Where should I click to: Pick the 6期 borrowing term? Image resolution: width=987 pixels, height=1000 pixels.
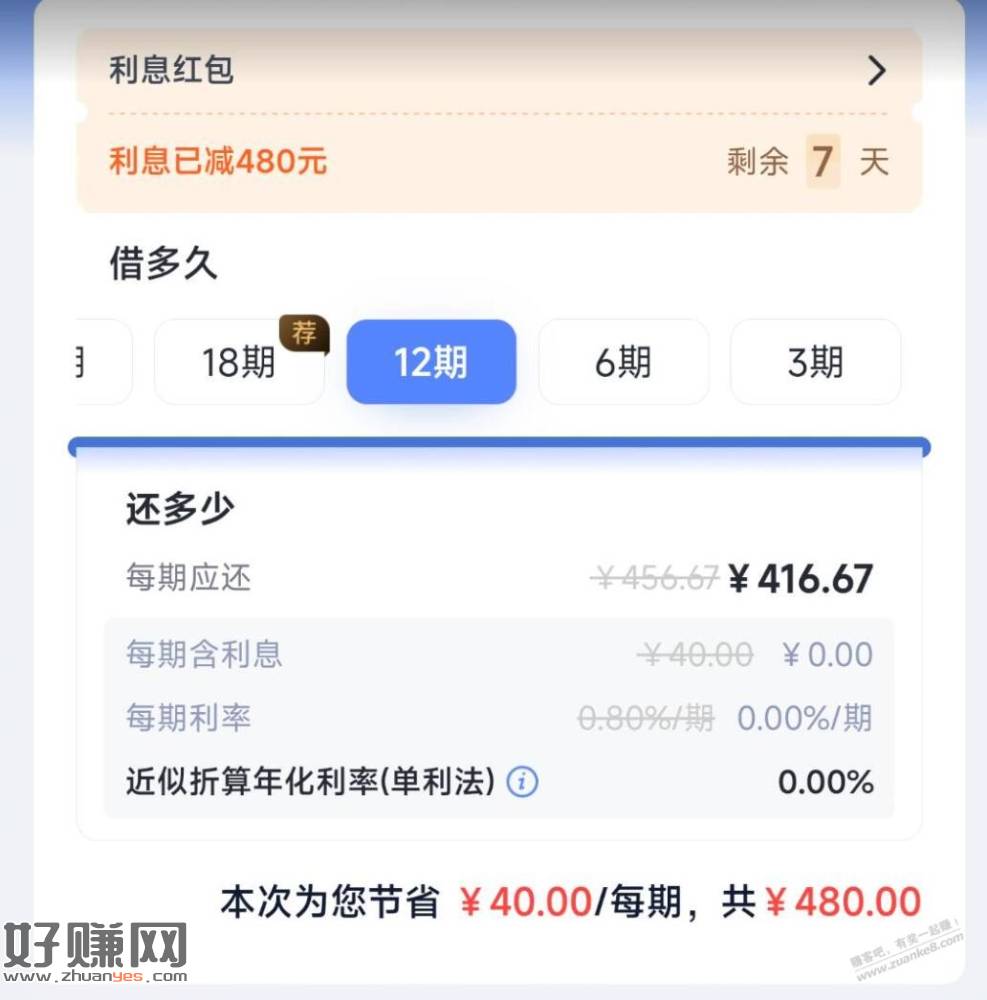coord(623,362)
